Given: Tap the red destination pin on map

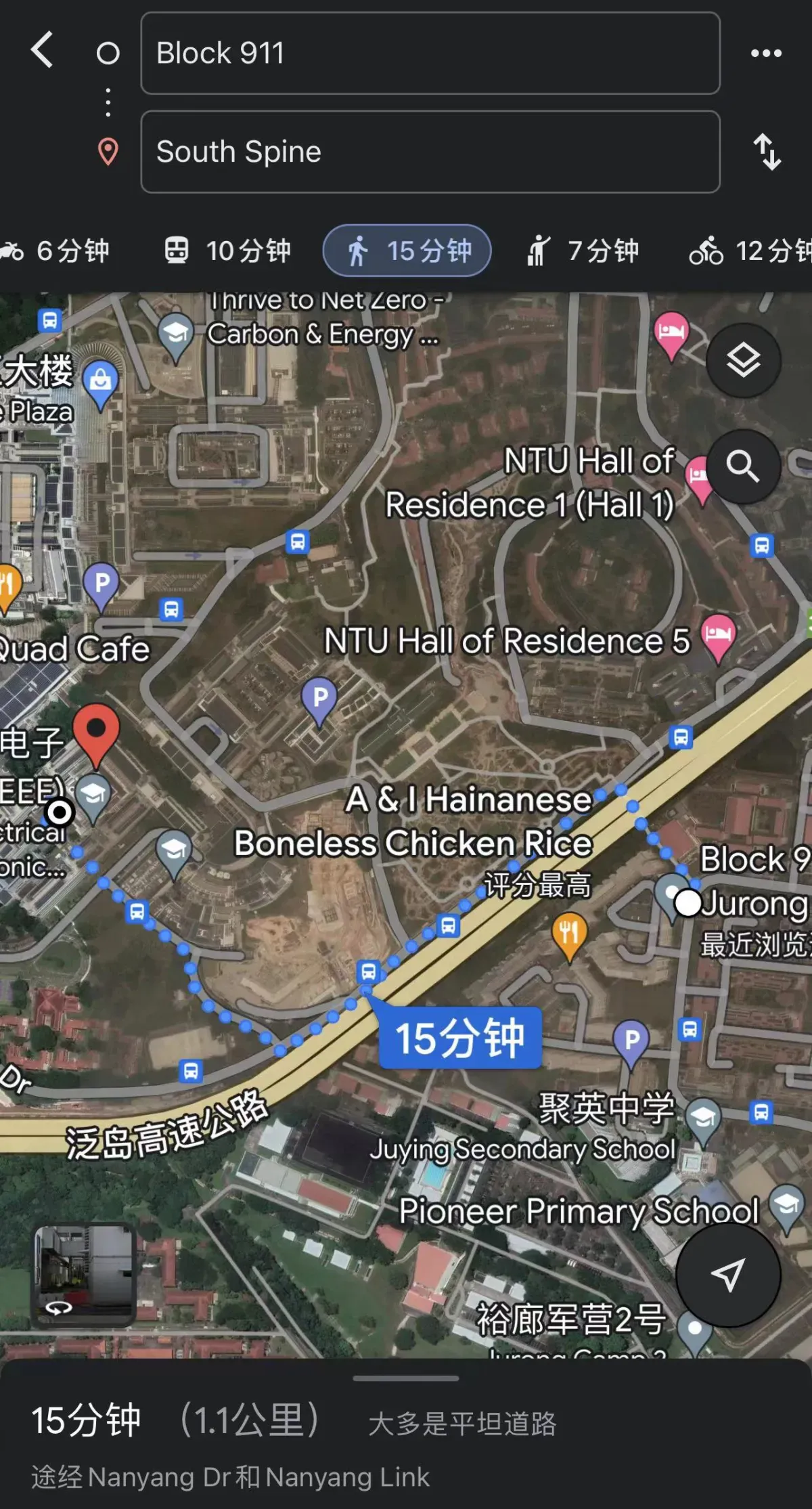Looking at the screenshot, I should (96, 735).
